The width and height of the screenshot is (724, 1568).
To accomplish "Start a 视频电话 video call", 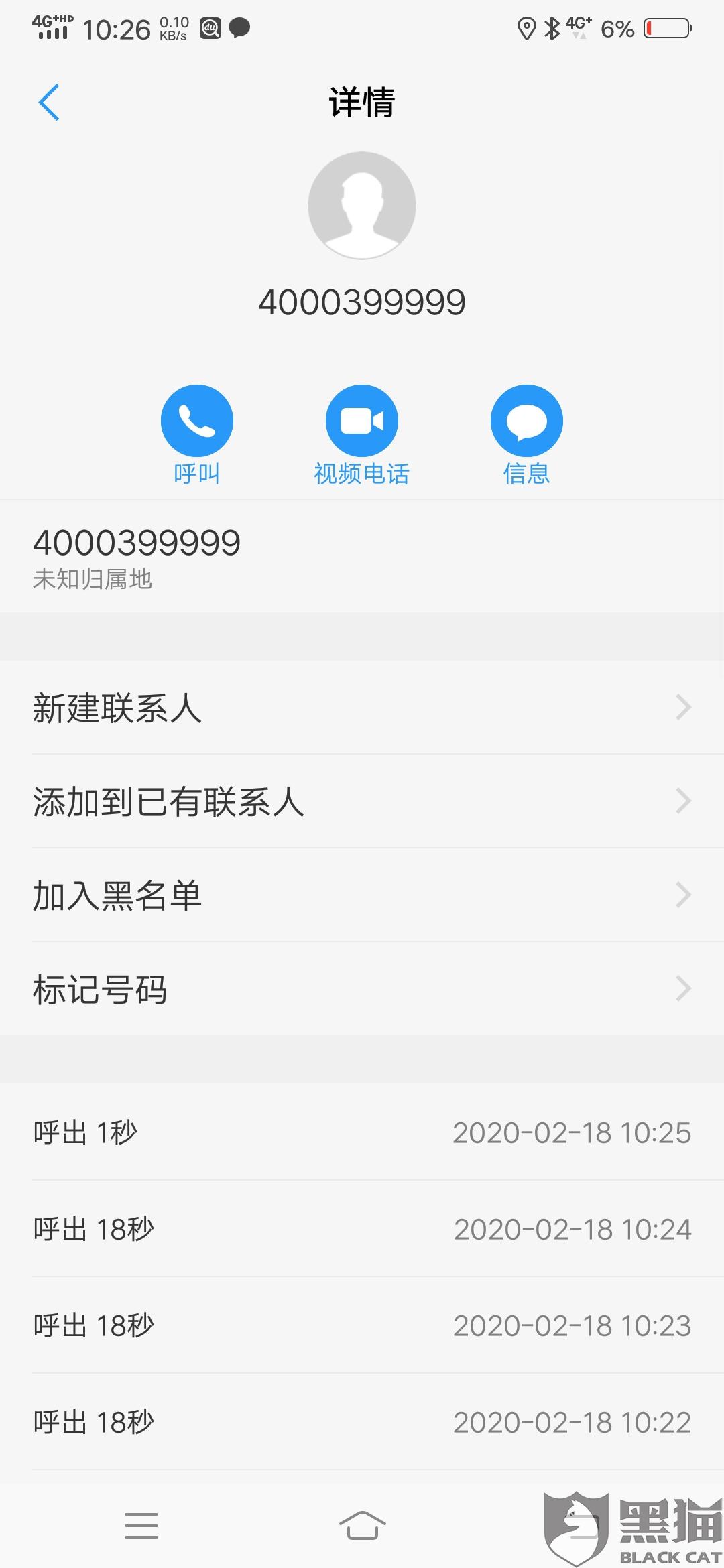I will tap(362, 421).
